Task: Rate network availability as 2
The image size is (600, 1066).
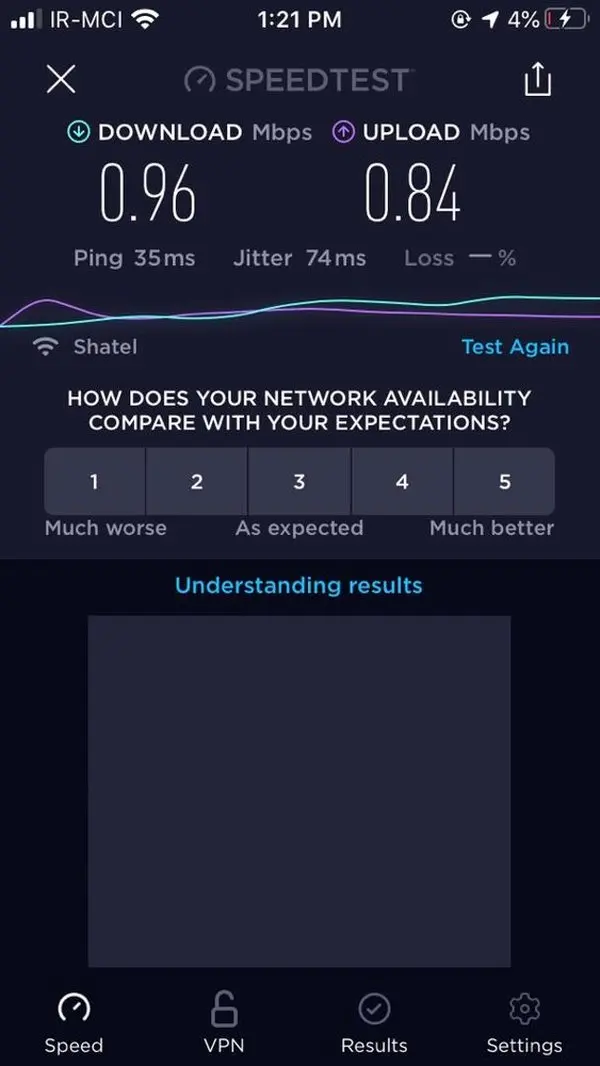Action: [197, 482]
